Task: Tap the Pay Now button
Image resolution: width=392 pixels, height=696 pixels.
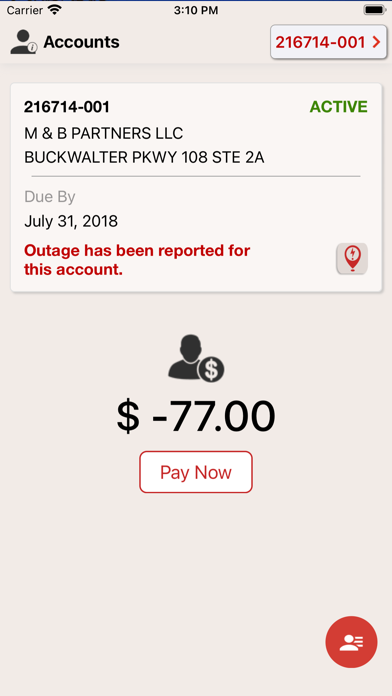Action: coord(196,472)
